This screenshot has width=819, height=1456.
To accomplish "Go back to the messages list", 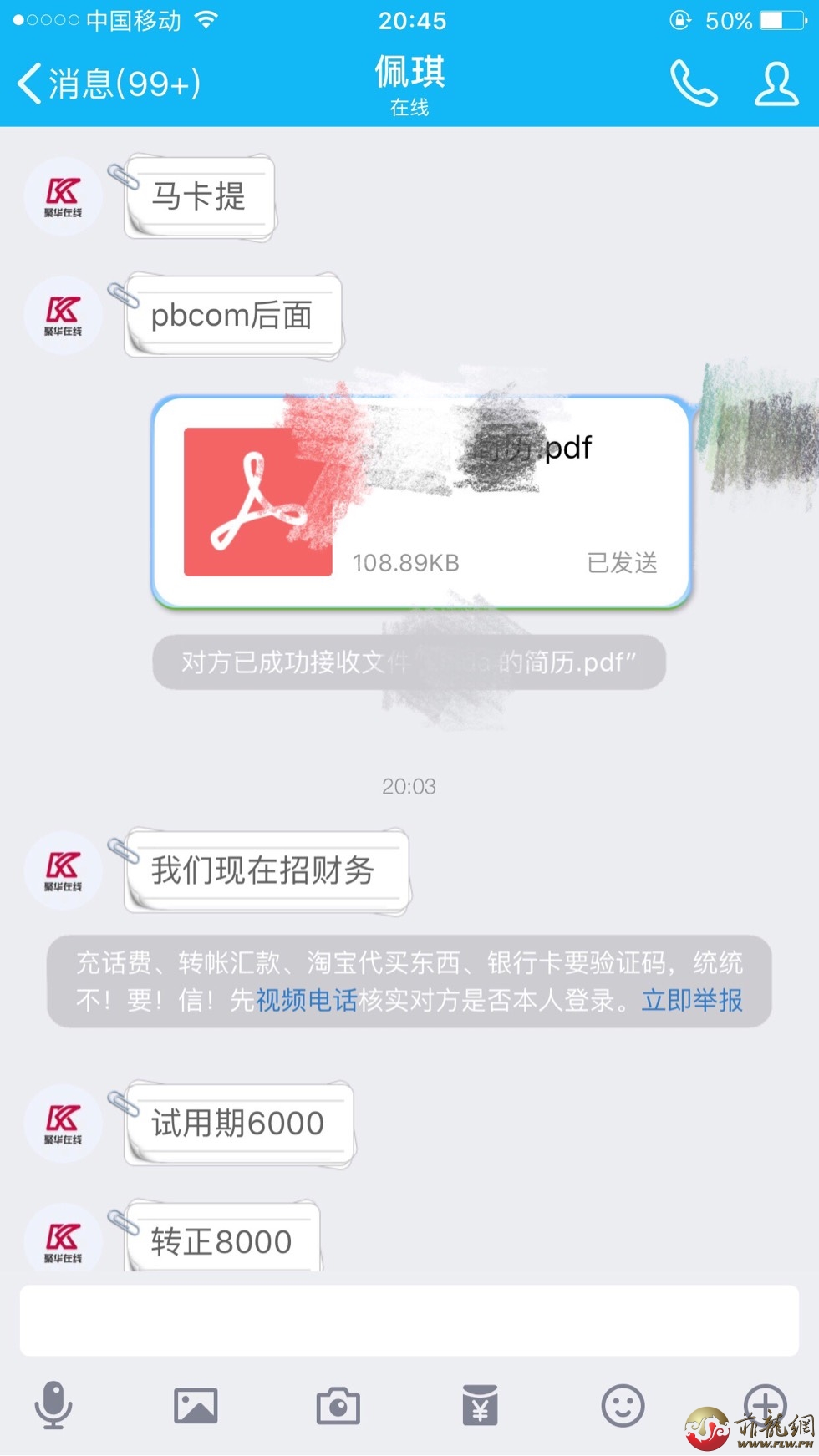I will [107, 84].
